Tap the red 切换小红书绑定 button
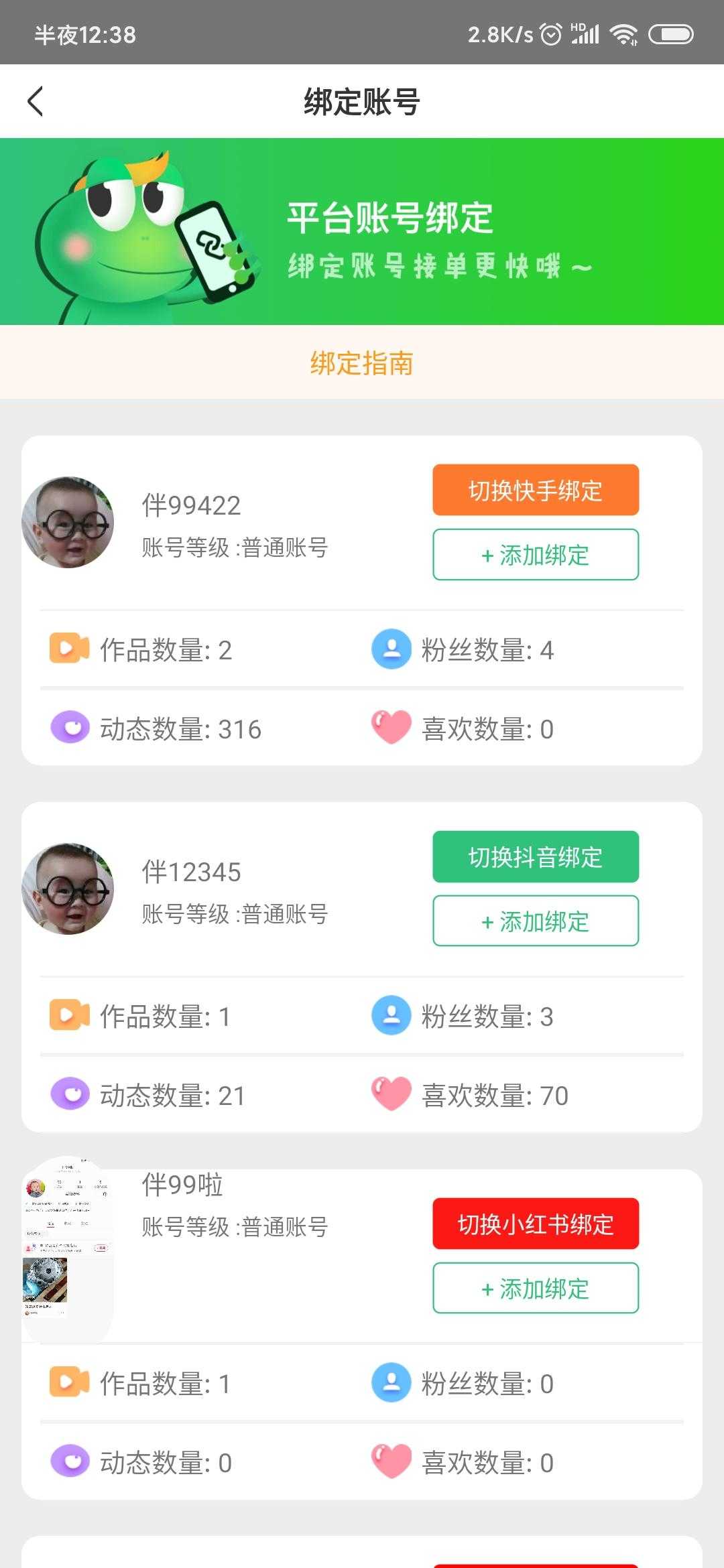Image resolution: width=724 pixels, height=1568 pixels. (535, 1224)
